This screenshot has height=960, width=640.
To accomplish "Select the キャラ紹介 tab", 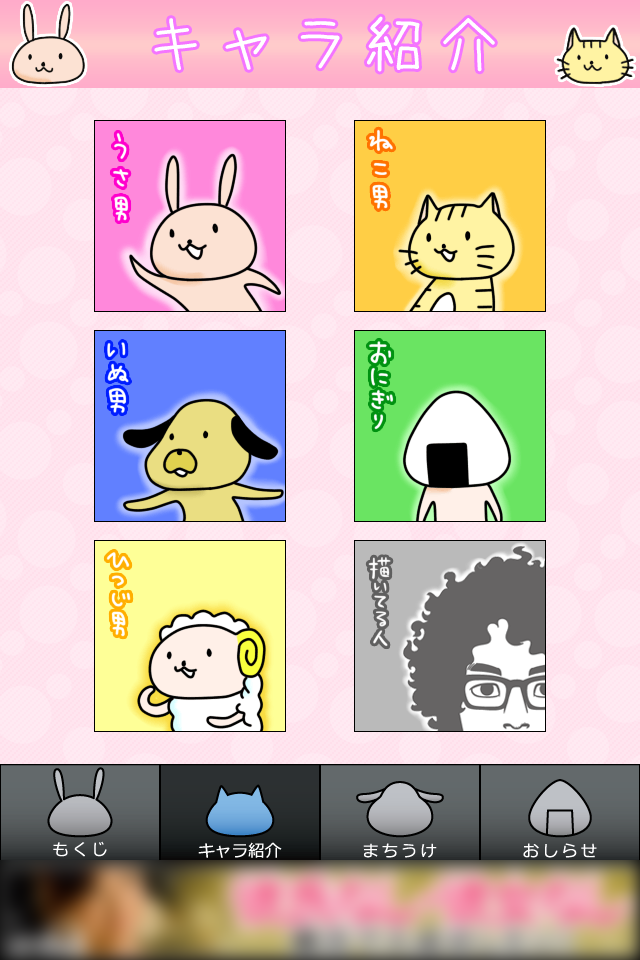I will pyautogui.click(x=240, y=812).
